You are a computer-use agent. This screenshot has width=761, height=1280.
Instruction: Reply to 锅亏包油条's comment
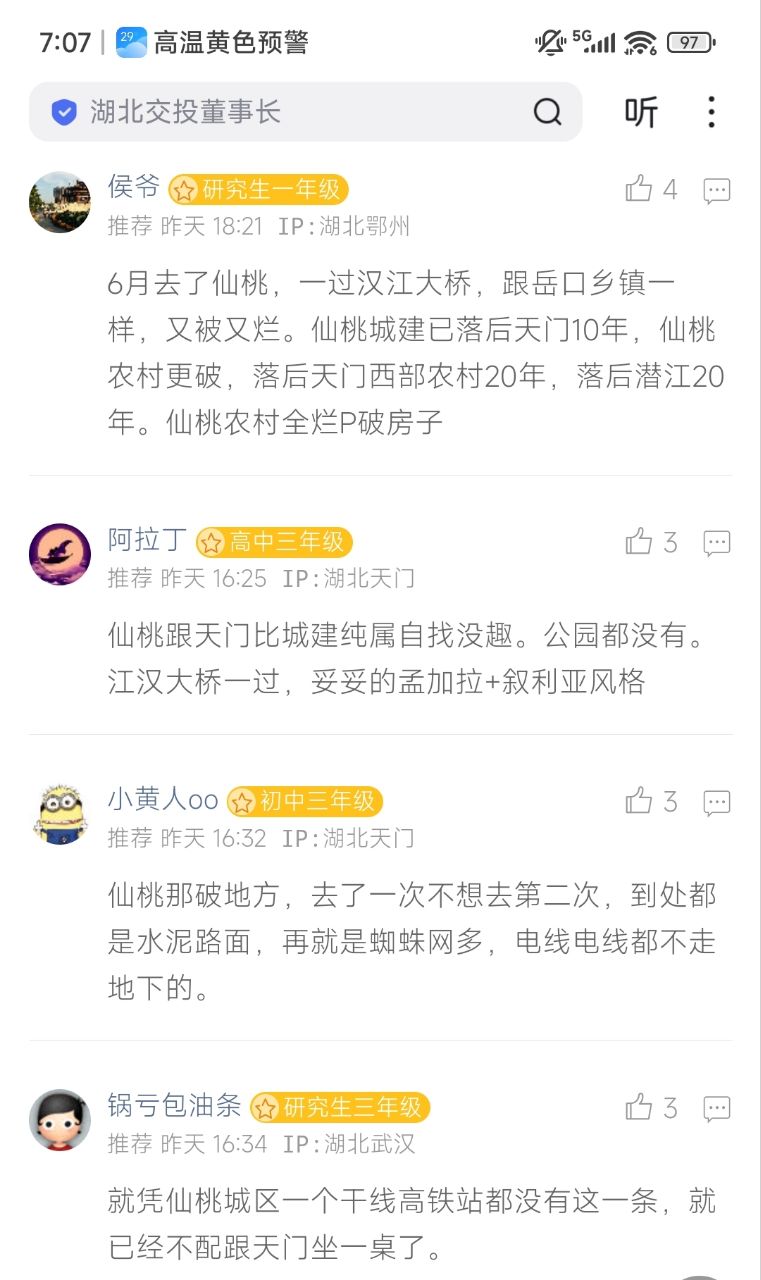[x=716, y=1108]
